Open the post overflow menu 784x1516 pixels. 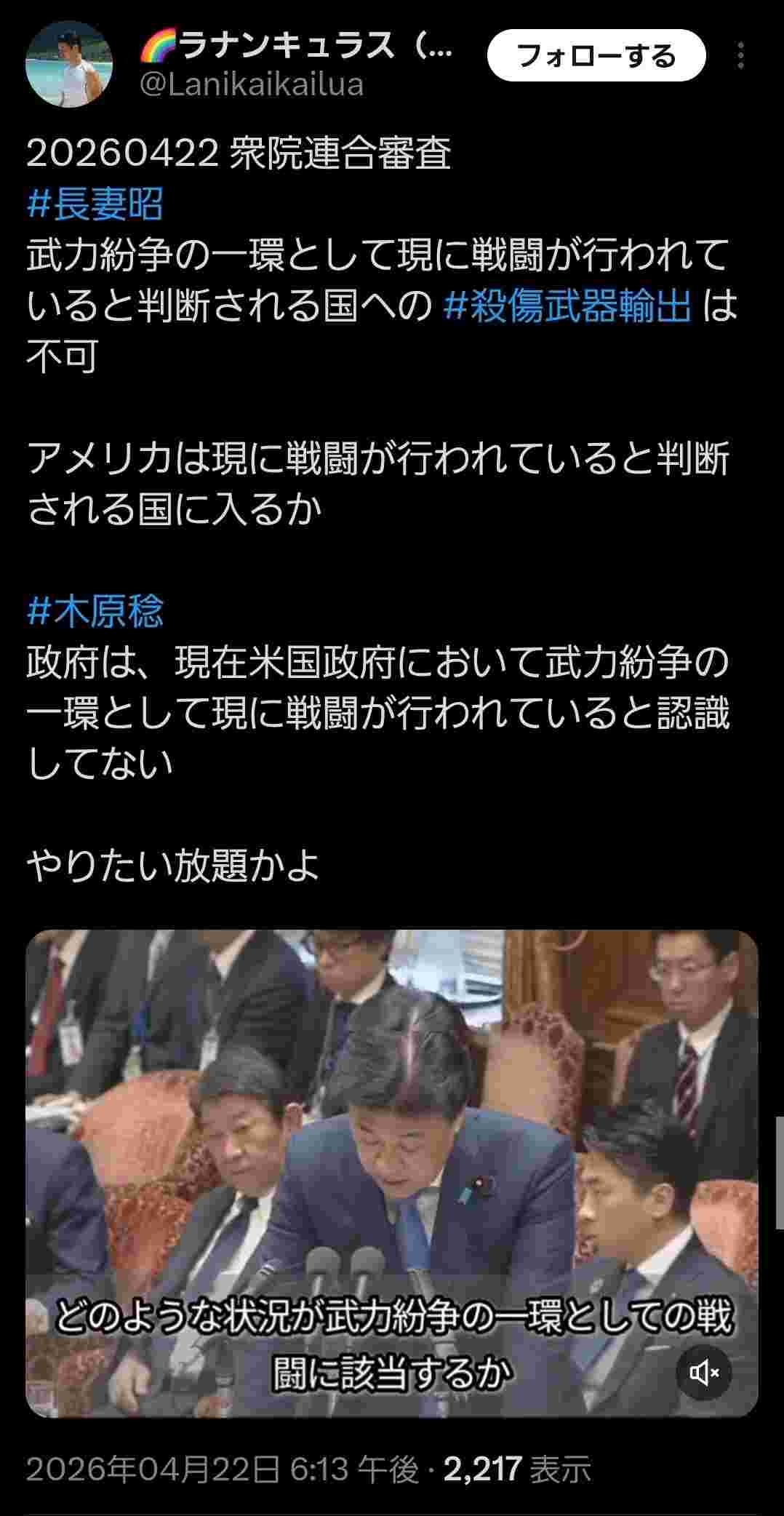pos(740,55)
